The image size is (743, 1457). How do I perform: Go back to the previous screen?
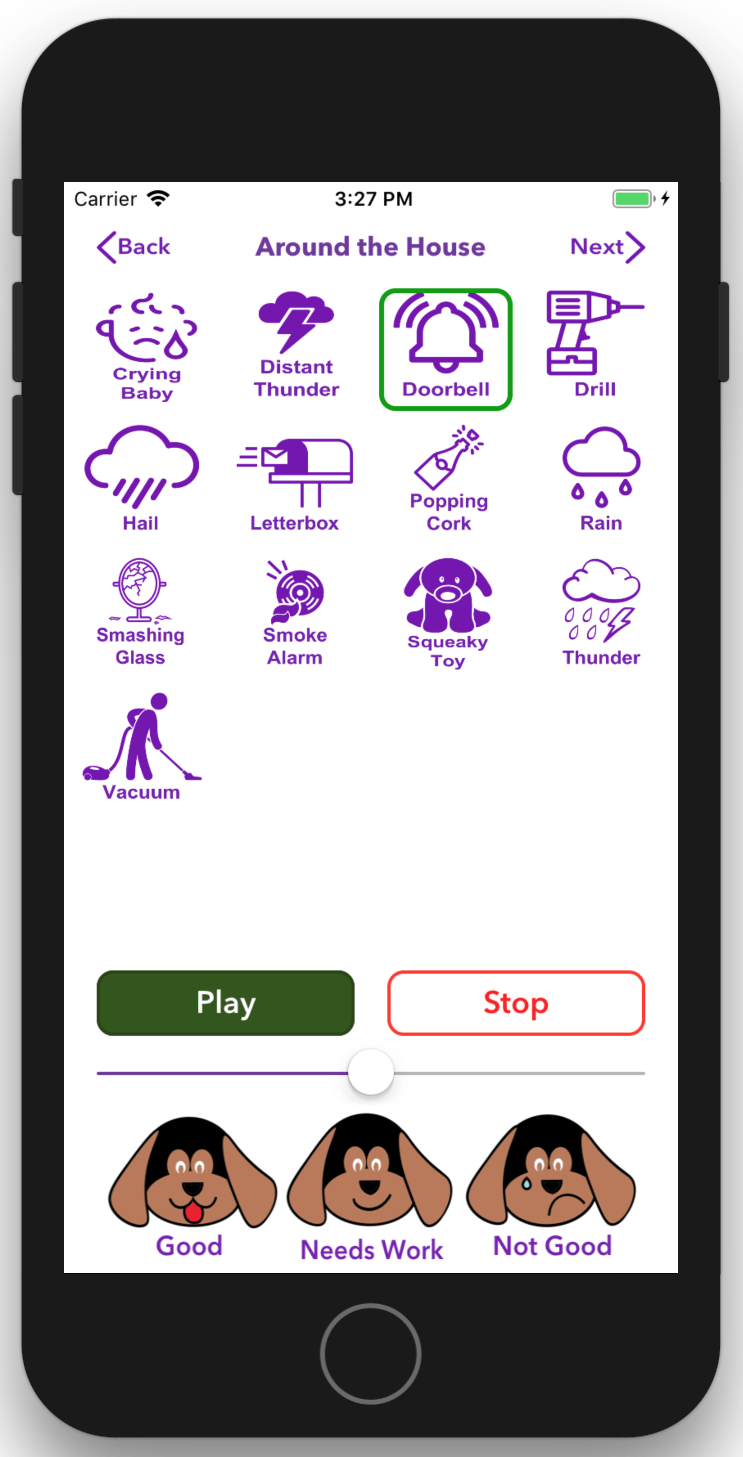pyautogui.click(x=133, y=247)
